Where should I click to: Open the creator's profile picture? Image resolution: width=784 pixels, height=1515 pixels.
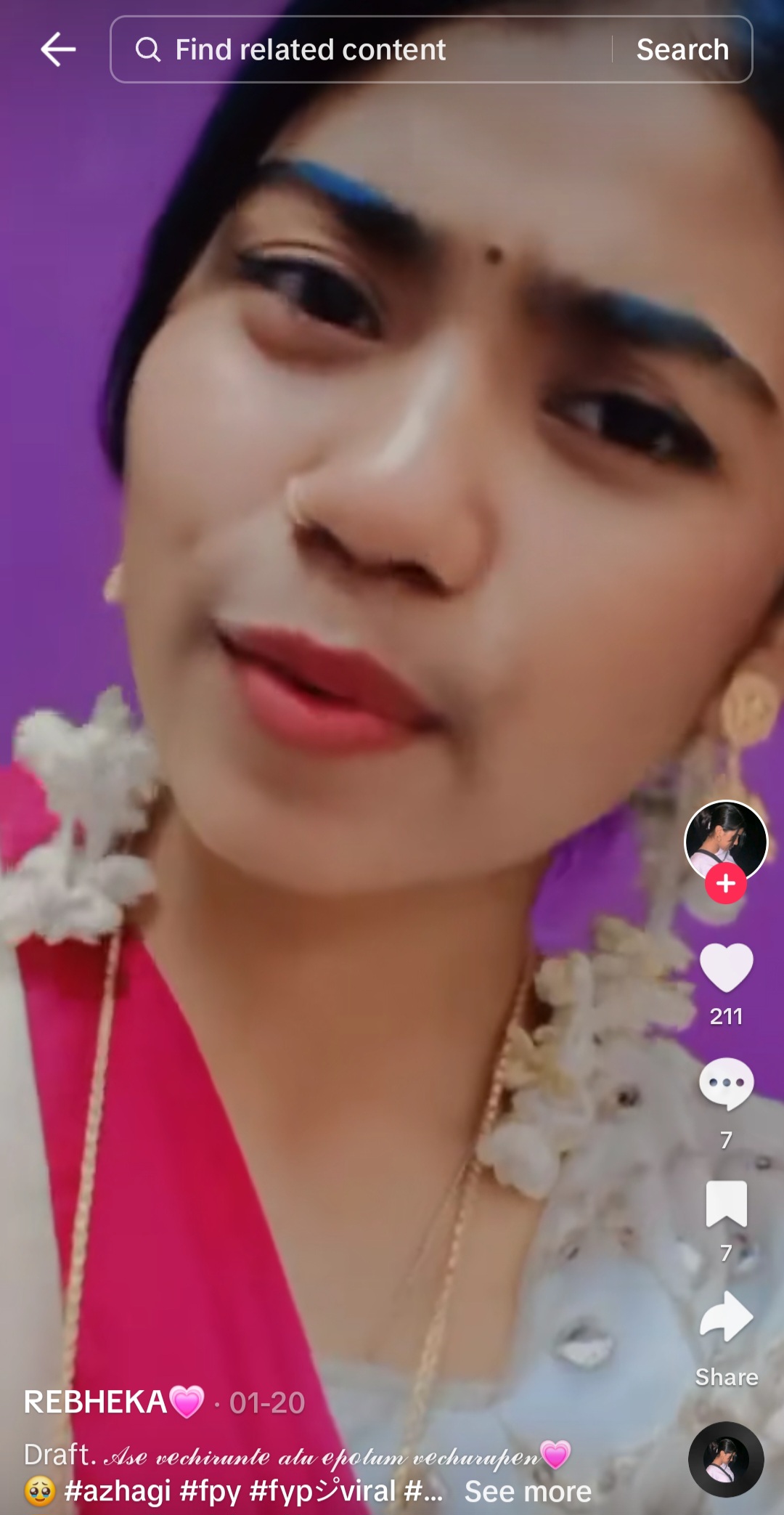[x=725, y=840]
